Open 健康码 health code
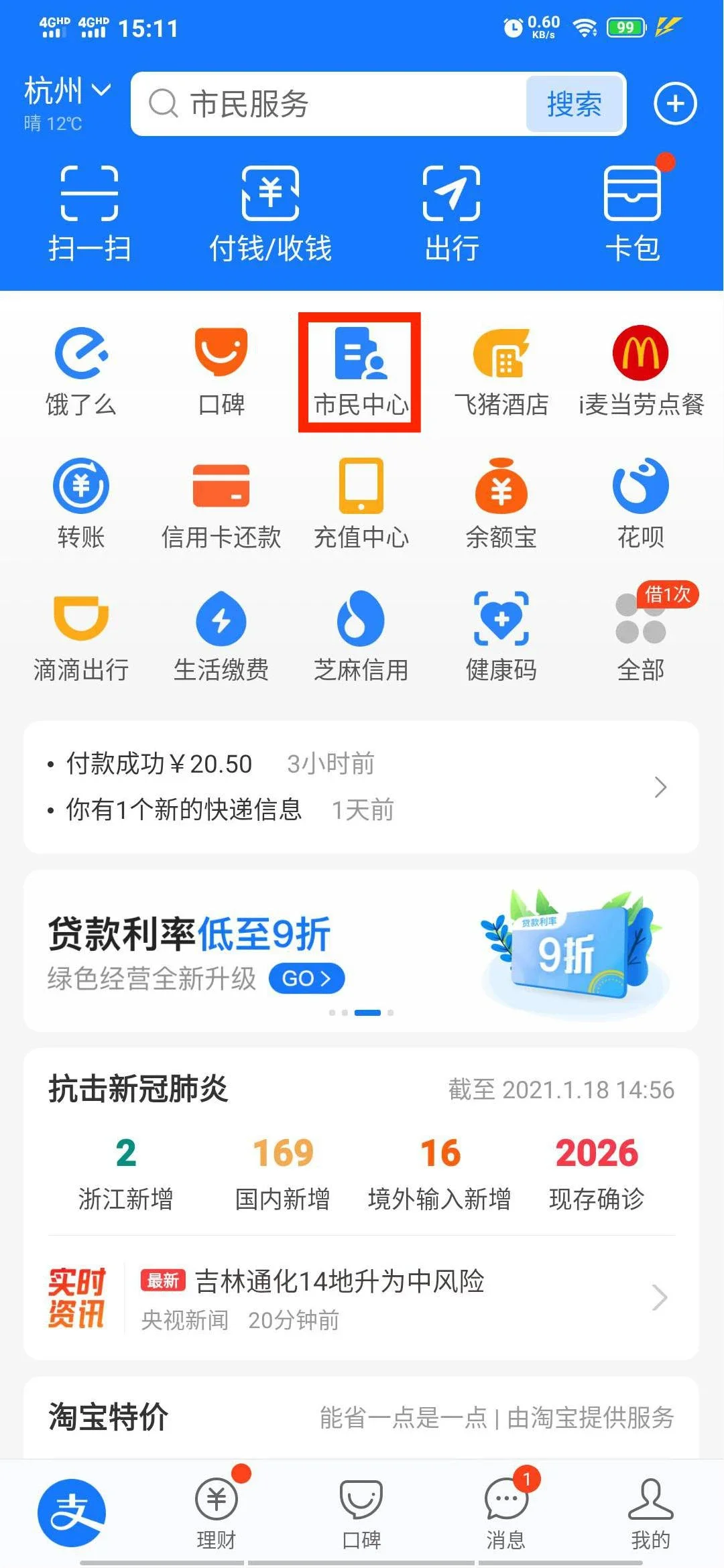This screenshot has height=1568, width=724. (x=501, y=637)
